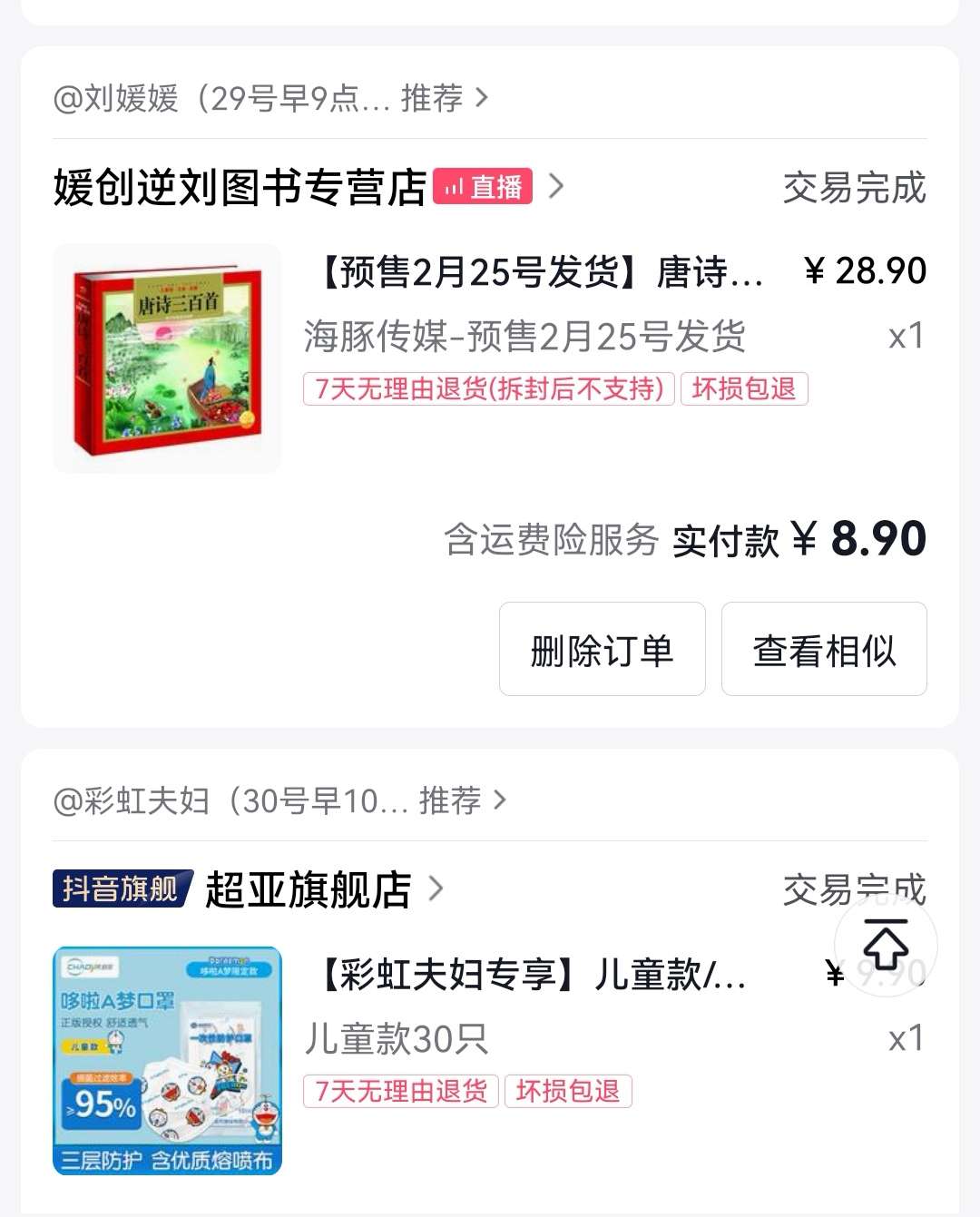Tap the 直播 live badge
The width and height of the screenshot is (980, 1217).
pyautogui.click(x=483, y=187)
